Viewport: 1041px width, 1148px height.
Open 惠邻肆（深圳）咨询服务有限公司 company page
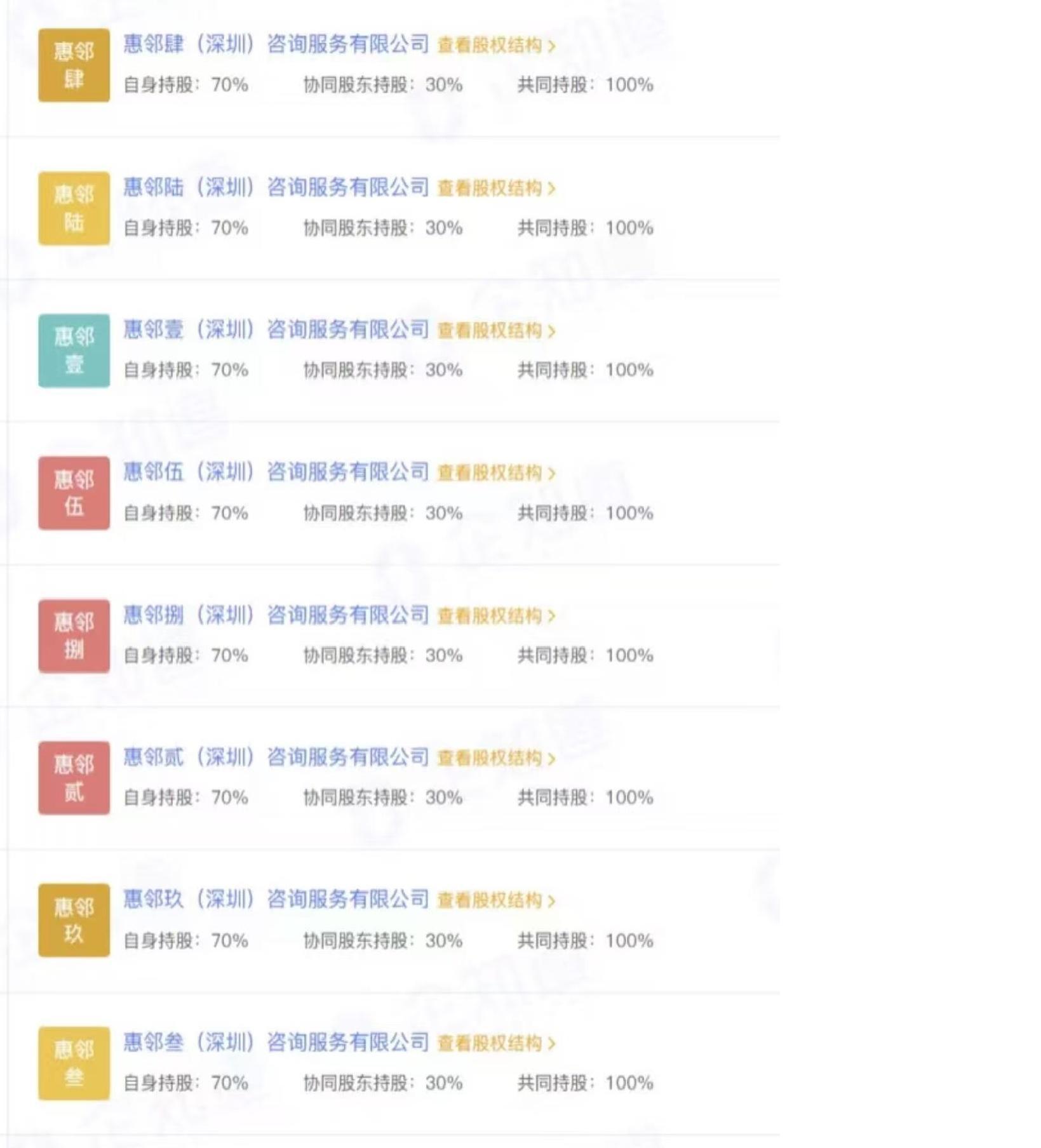pos(276,44)
